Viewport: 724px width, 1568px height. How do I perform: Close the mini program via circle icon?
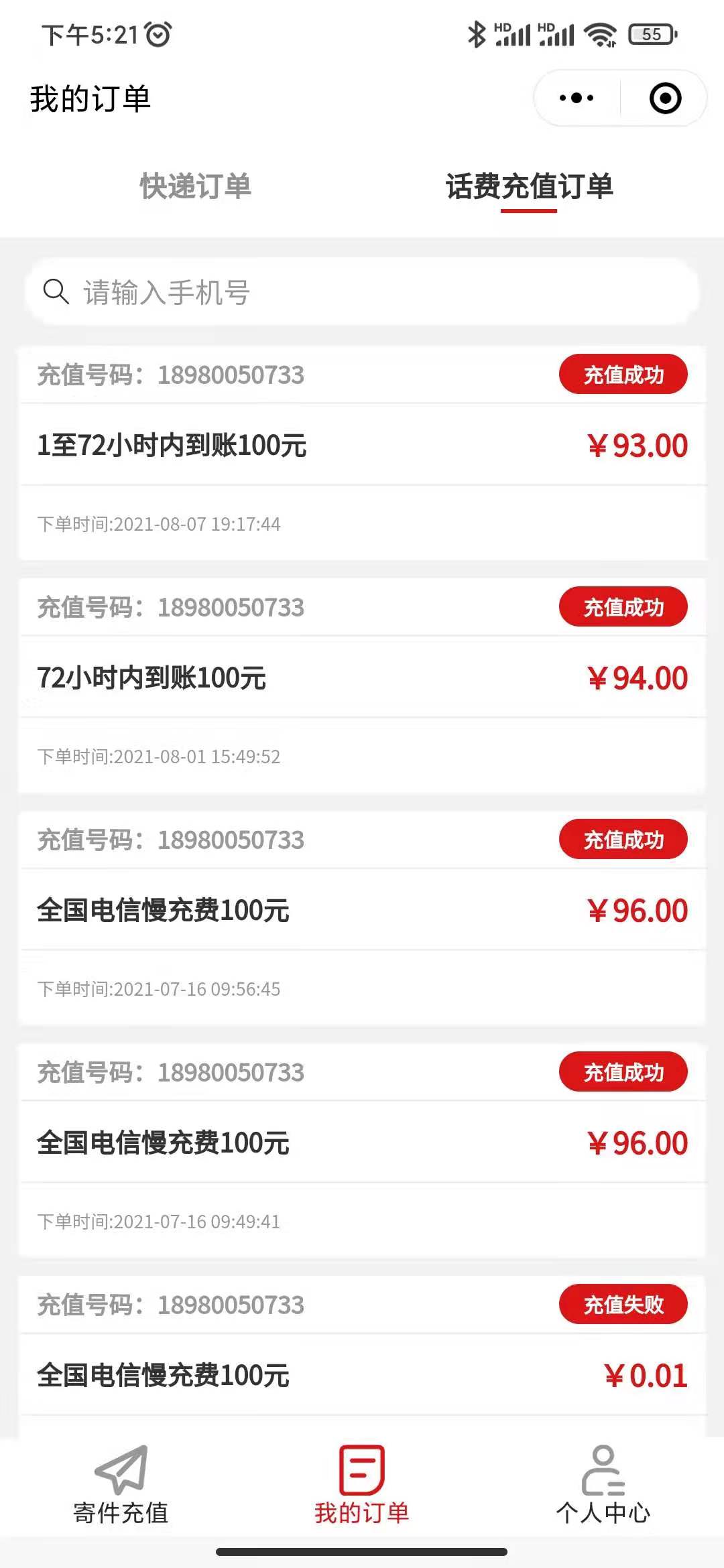click(665, 99)
